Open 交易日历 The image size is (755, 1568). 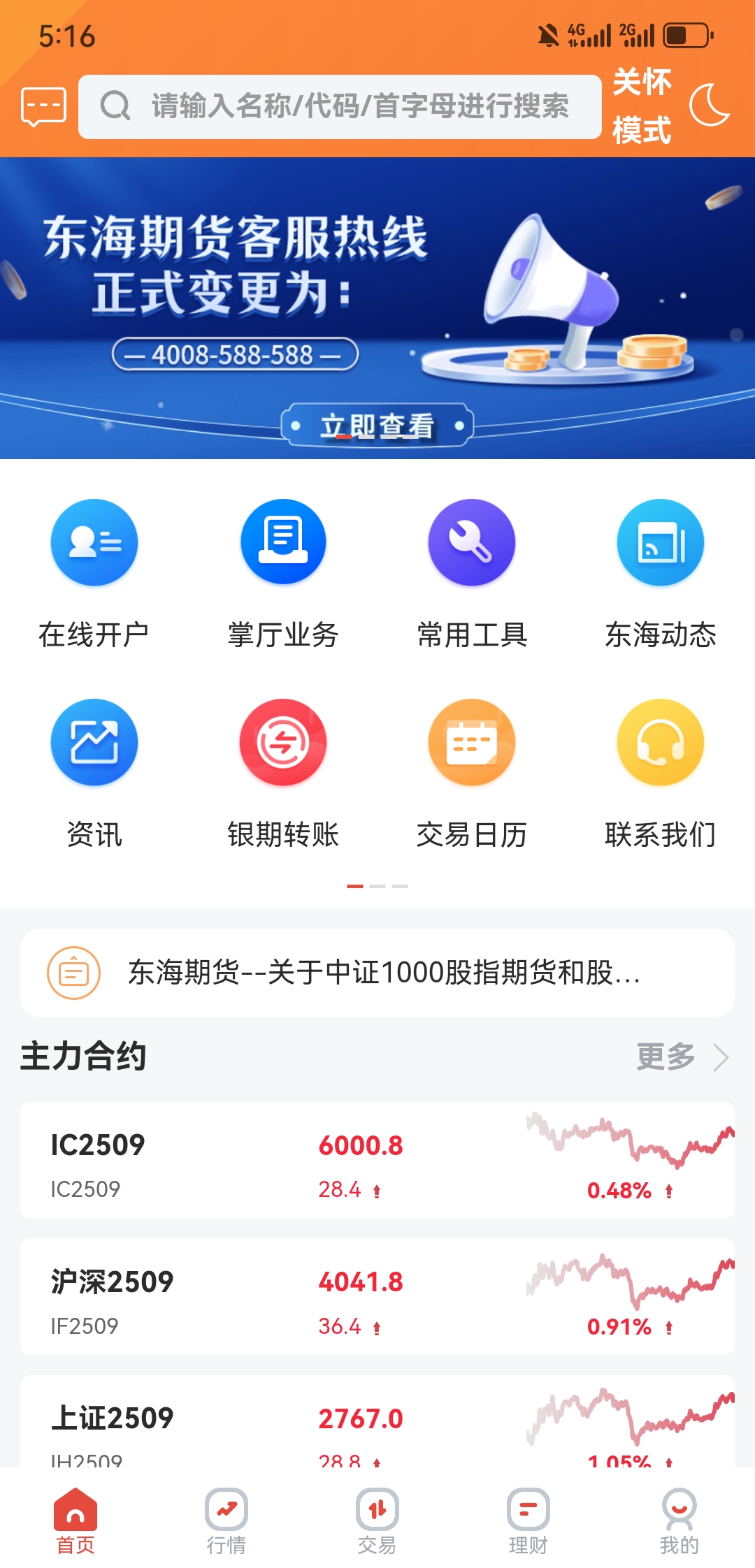[472, 774]
